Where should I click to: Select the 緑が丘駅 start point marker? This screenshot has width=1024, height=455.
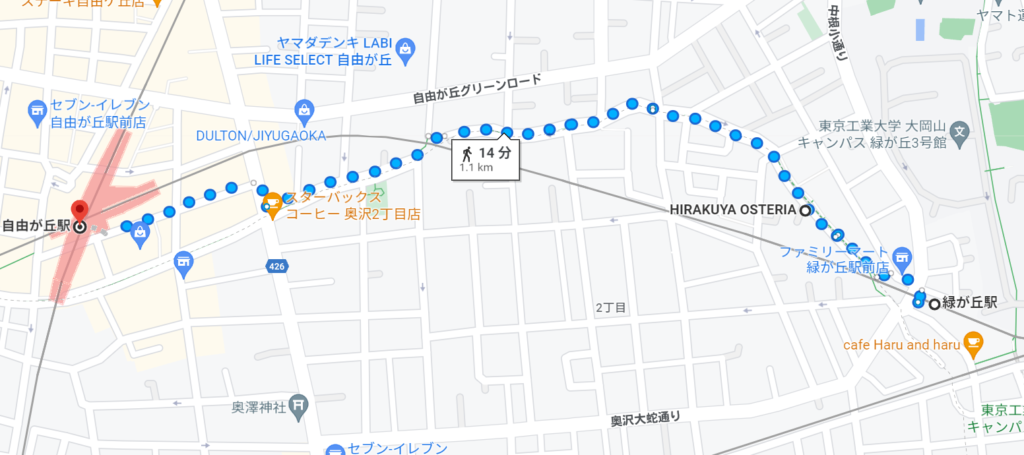click(x=934, y=304)
